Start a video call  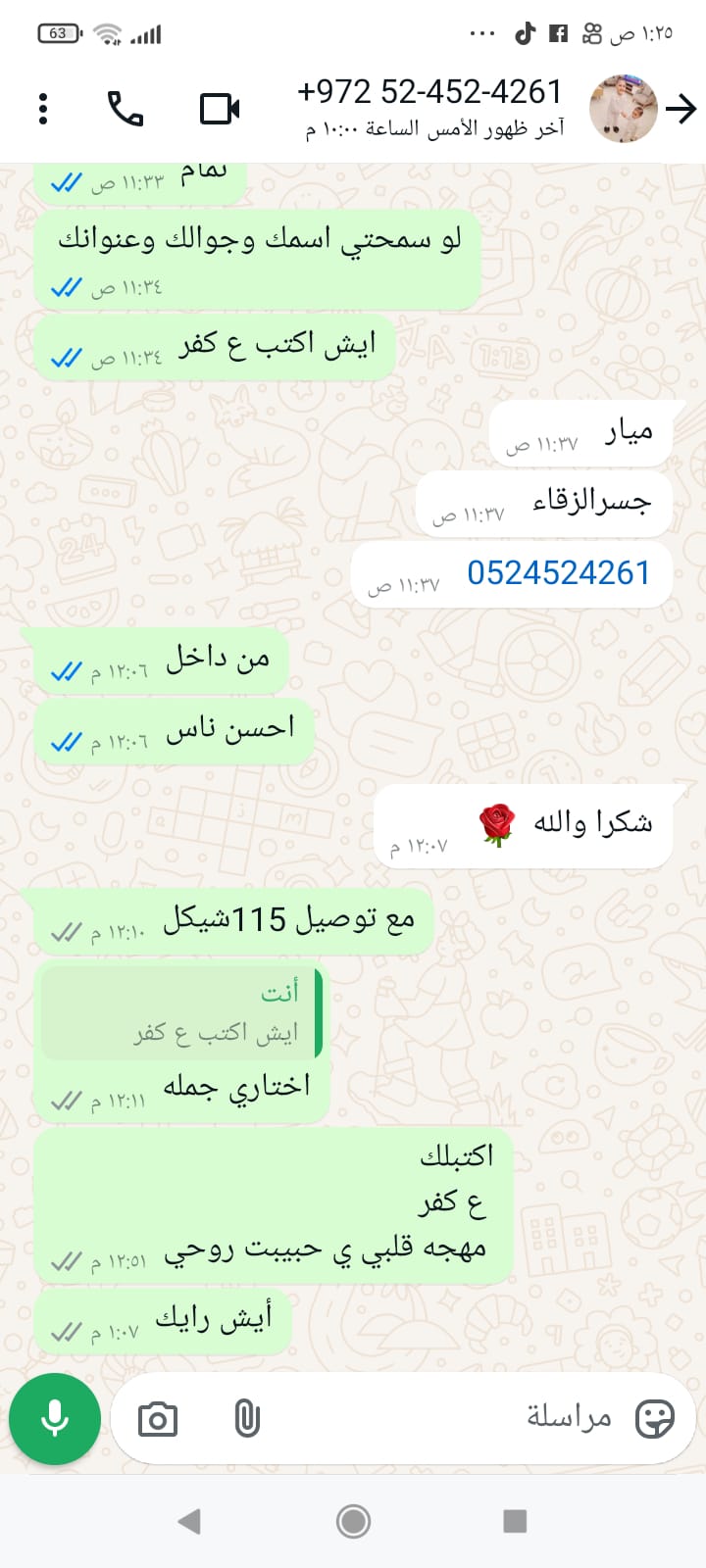click(x=220, y=109)
